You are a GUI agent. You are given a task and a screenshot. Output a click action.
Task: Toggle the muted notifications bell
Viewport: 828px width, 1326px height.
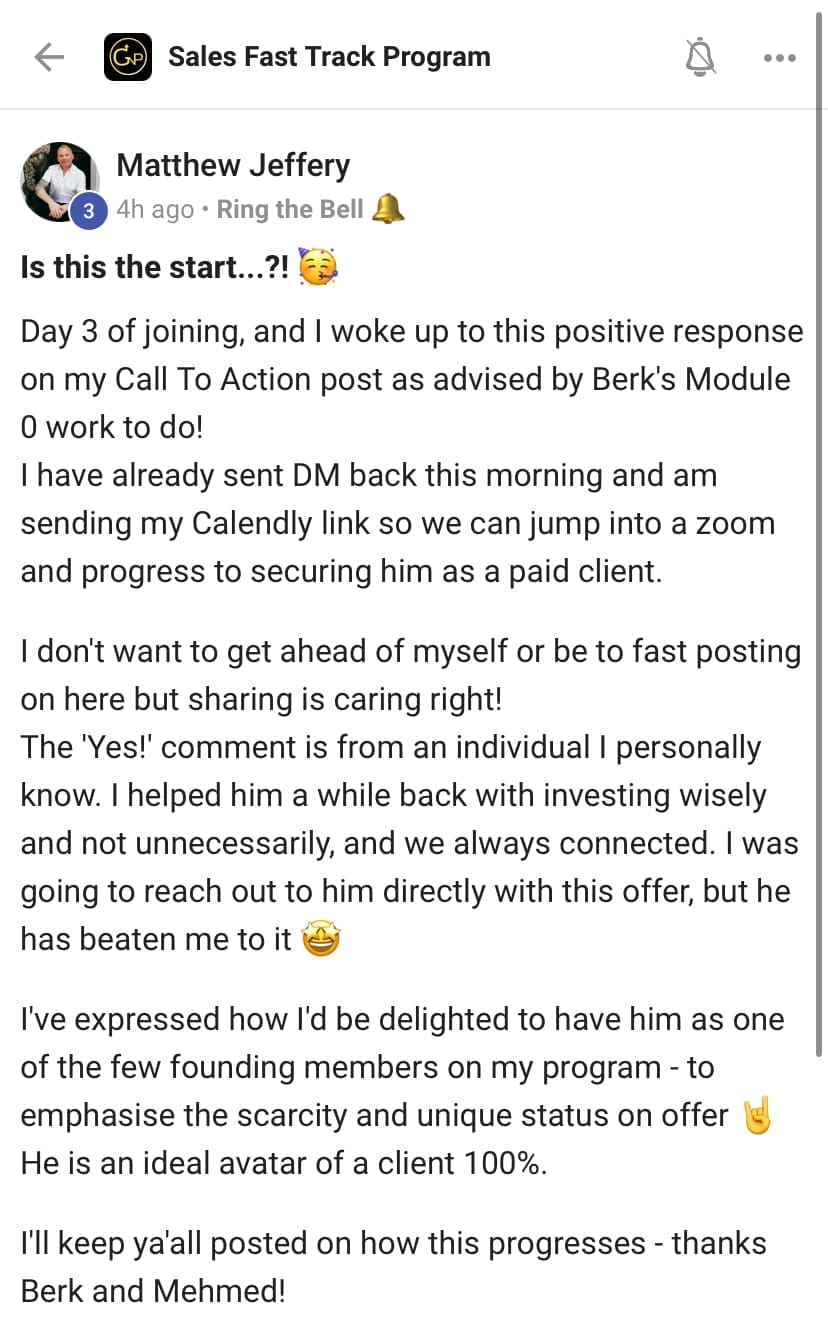pos(700,57)
